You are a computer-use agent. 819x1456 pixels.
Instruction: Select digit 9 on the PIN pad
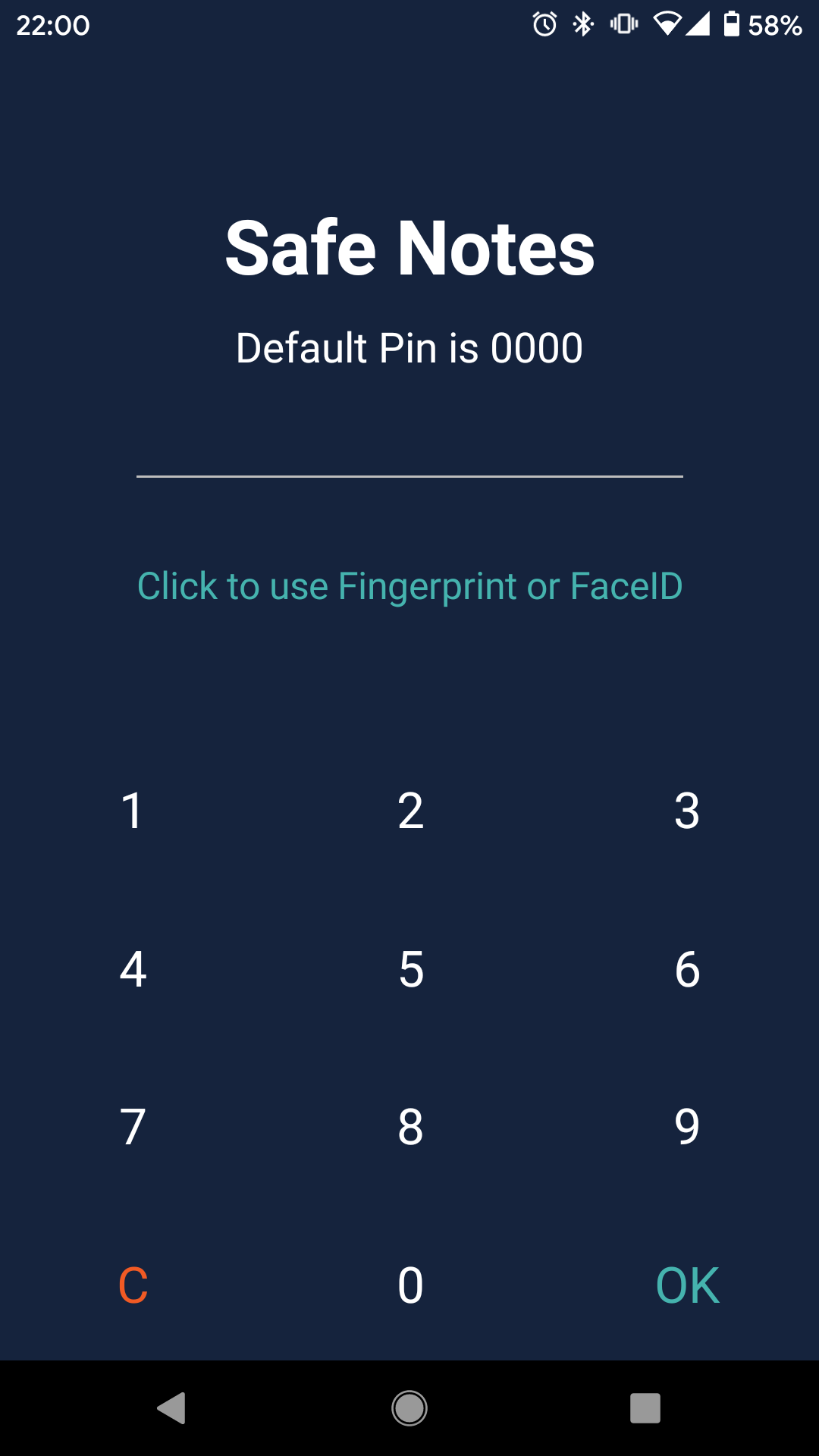point(687,1127)
